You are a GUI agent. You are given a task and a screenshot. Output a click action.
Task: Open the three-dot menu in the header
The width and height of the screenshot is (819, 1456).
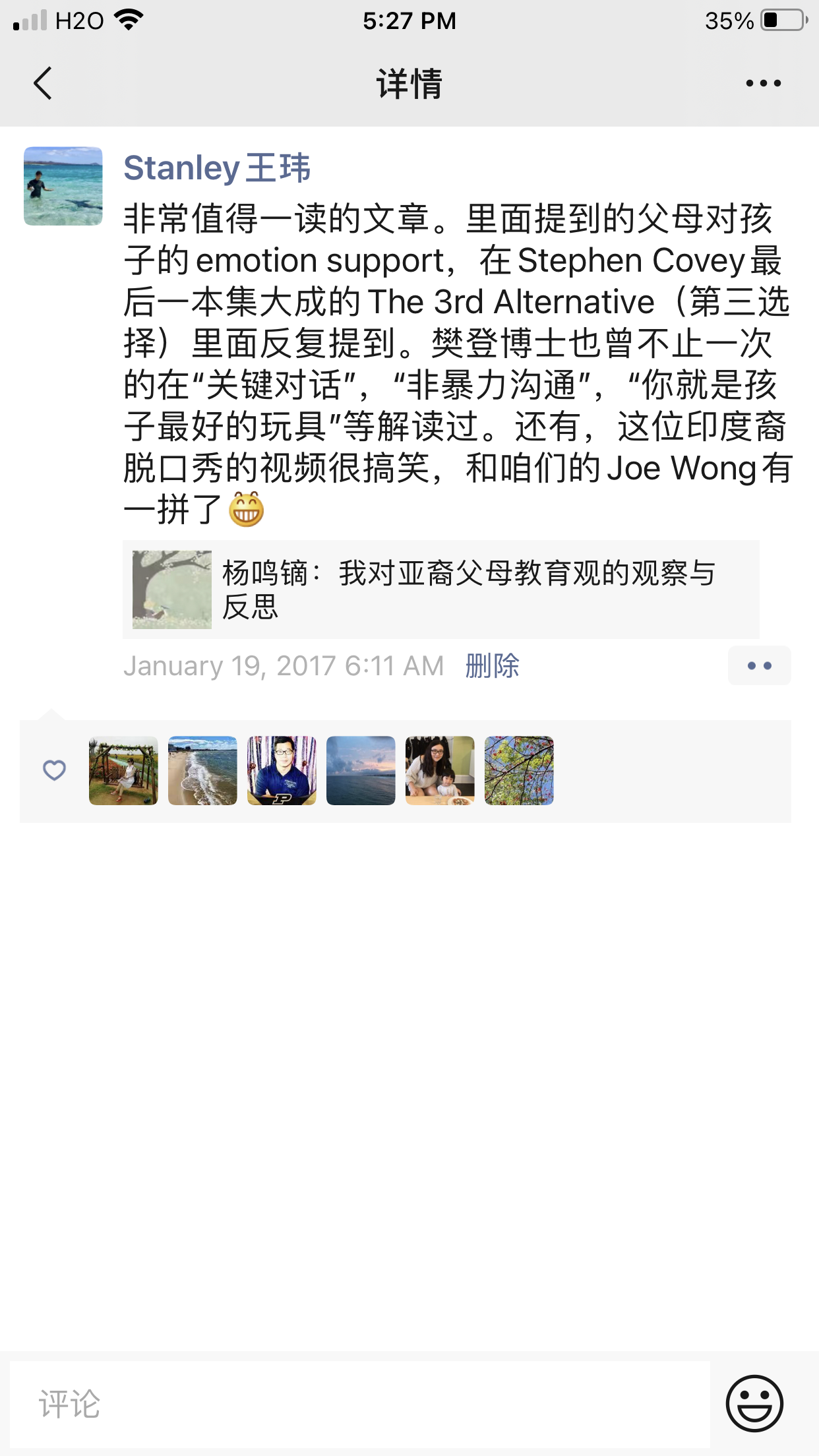[x=763, y=84]
